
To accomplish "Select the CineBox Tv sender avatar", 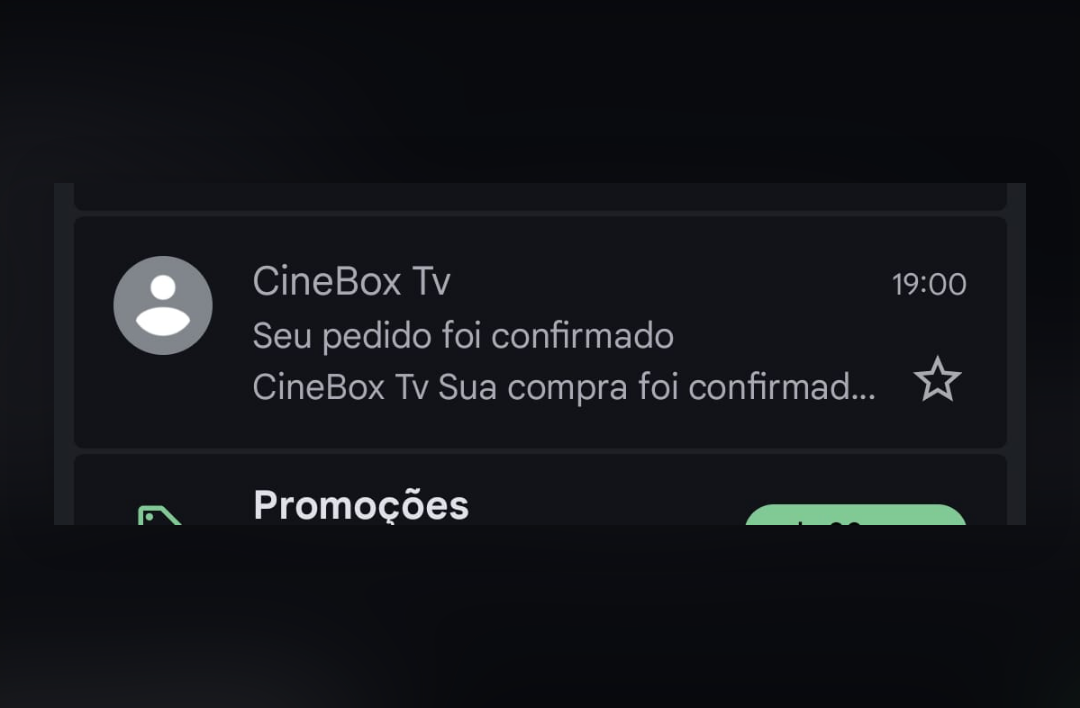I will pyautogui.click(x=163, y=305).
